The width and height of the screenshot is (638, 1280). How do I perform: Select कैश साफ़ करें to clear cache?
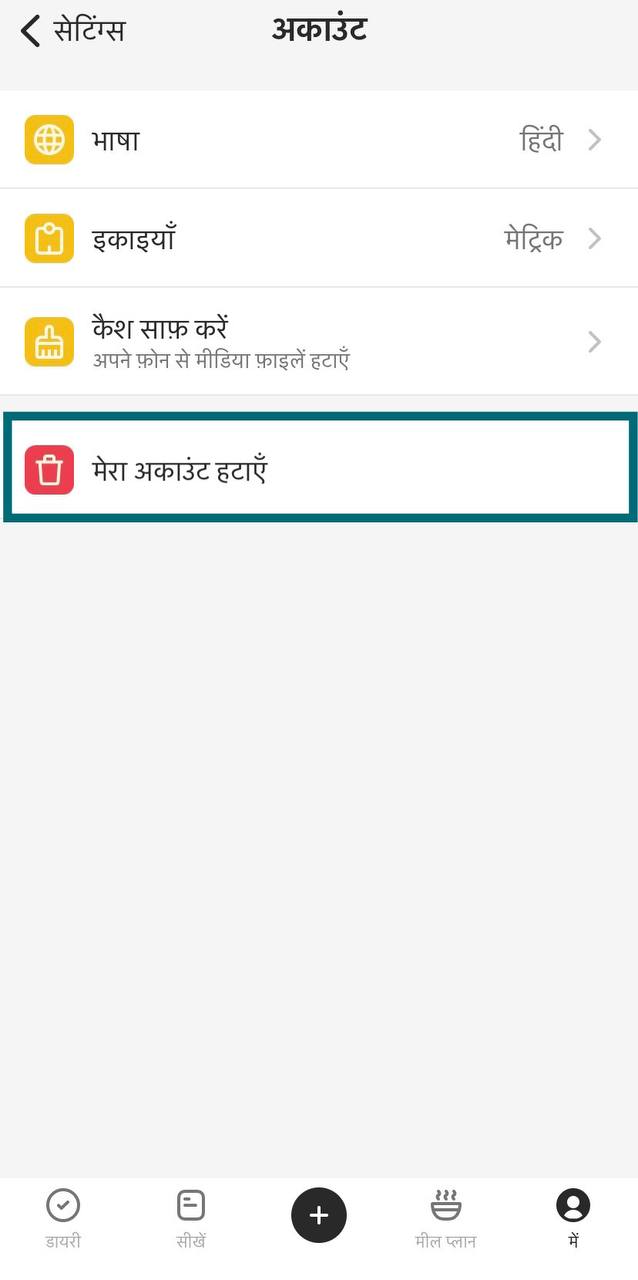318,342
